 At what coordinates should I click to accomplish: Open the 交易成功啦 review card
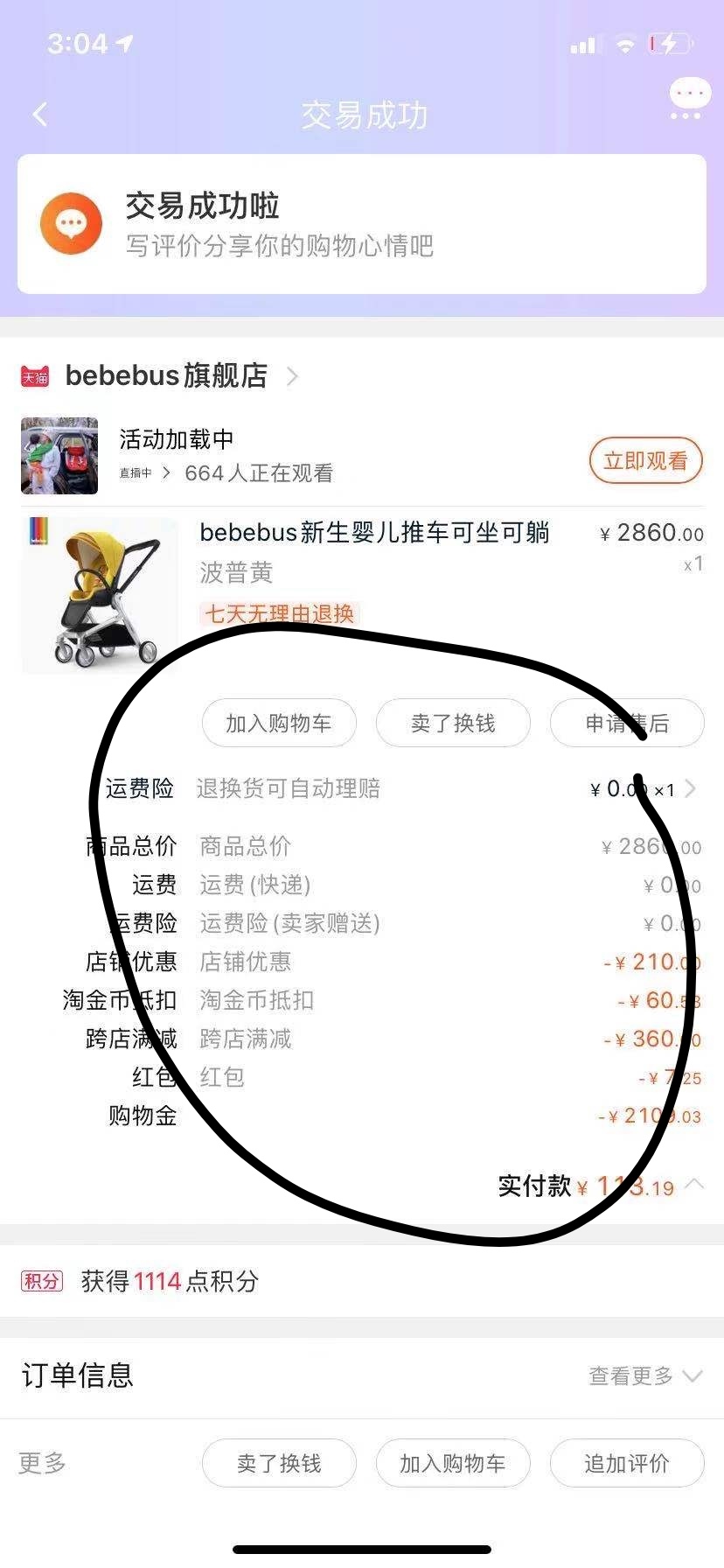tap(362, 224)
